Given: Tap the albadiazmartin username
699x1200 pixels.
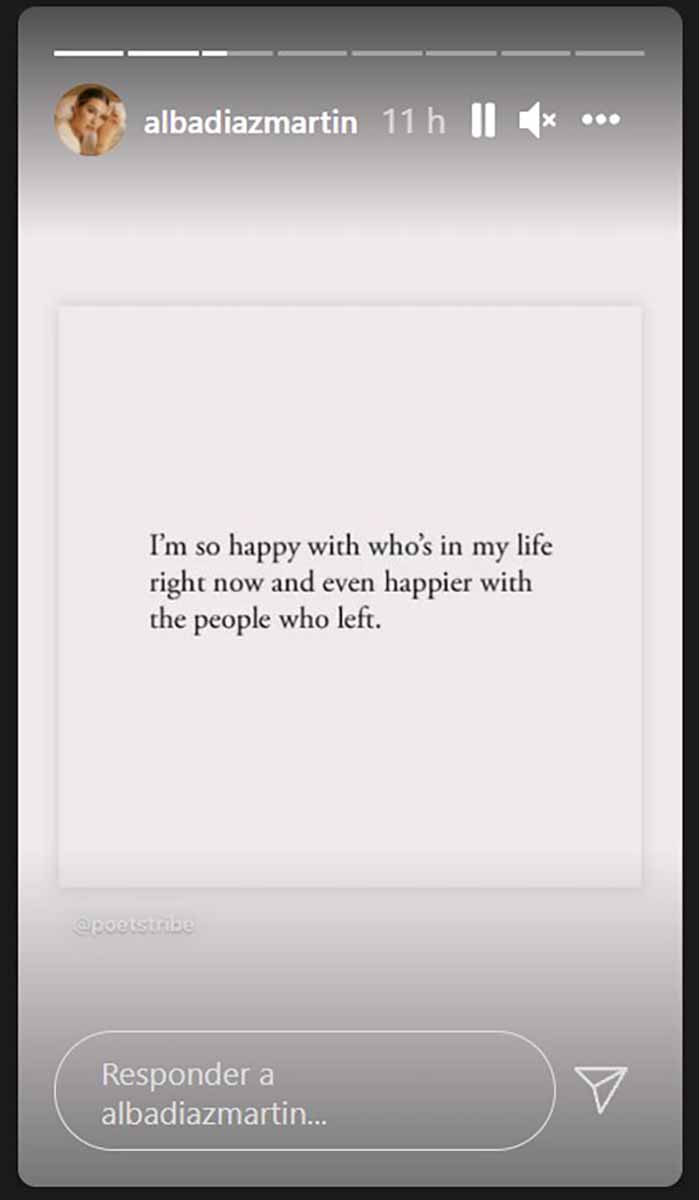Looking at the screenshot, I should [250, 122].
